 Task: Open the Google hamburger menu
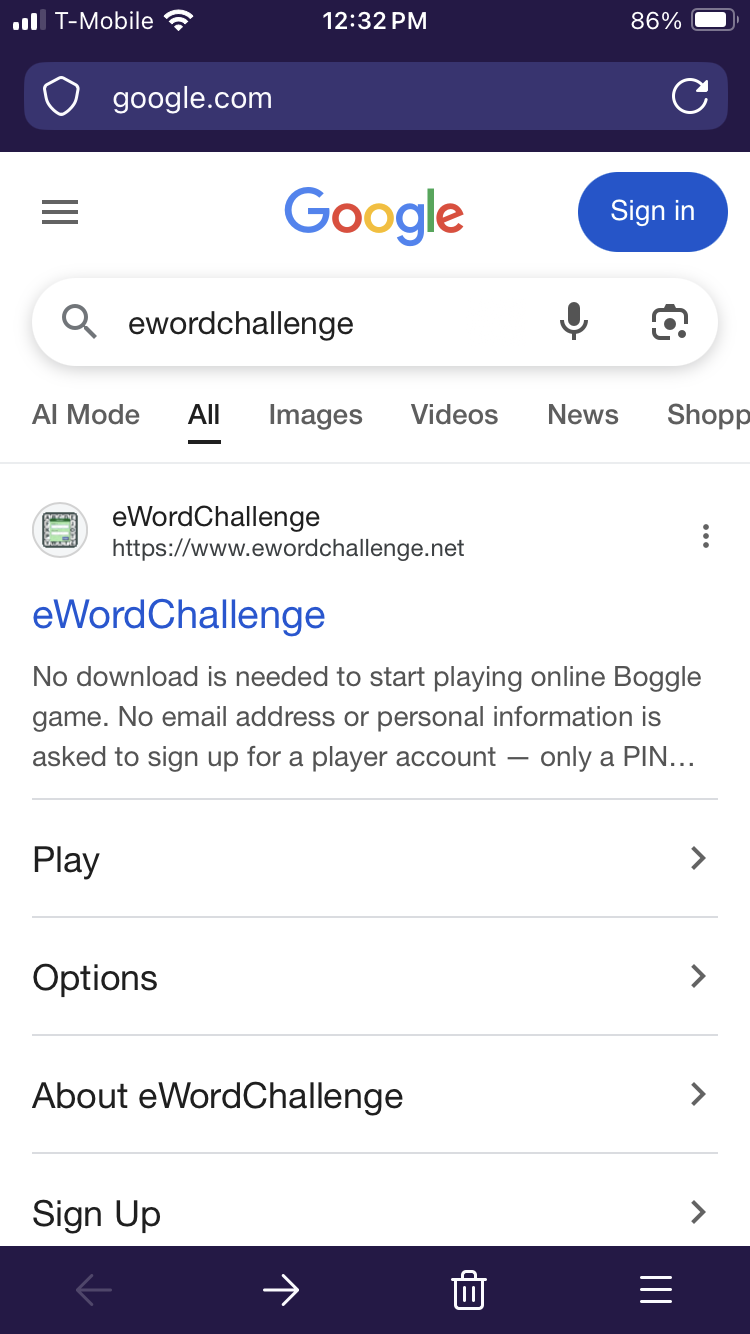(x=60, y=212)
